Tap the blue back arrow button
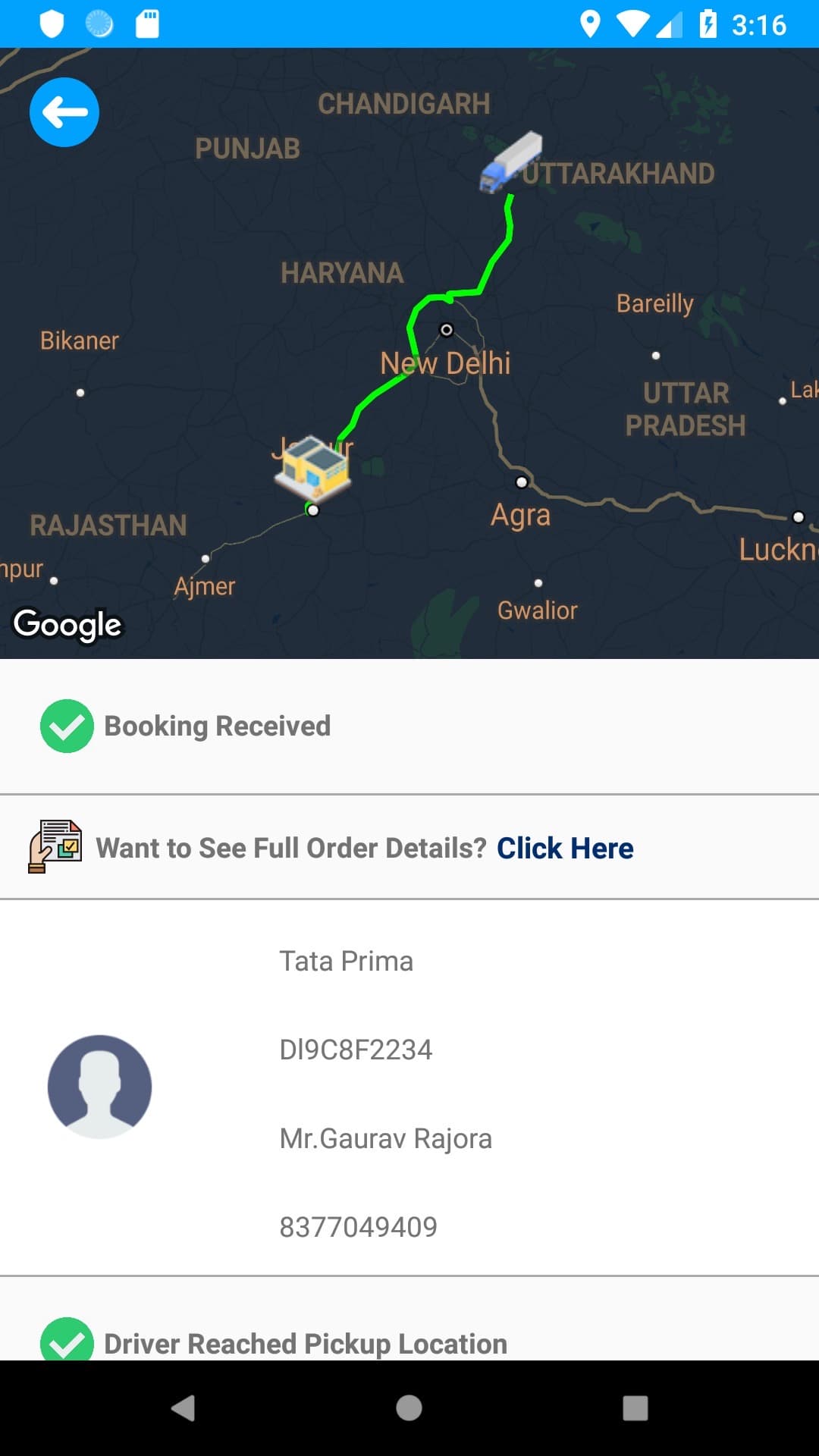819x1456 pixels. 64,112
